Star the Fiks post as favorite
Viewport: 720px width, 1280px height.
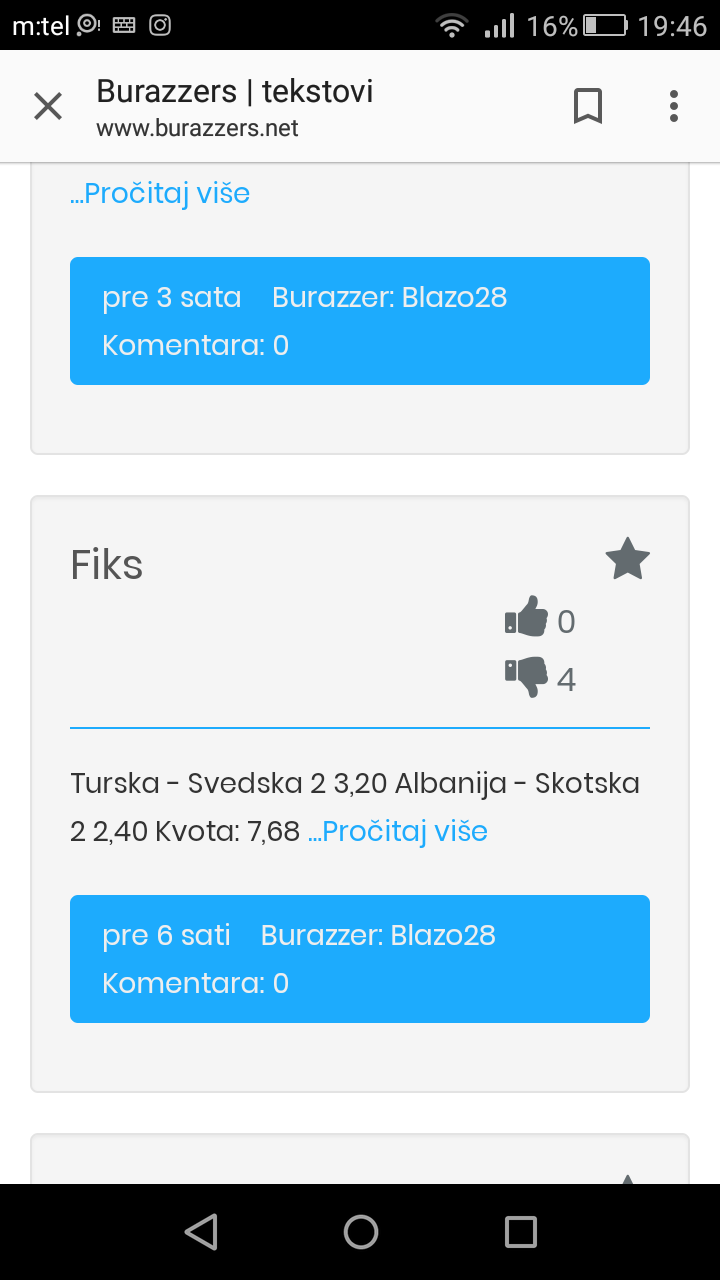(628, 559)
